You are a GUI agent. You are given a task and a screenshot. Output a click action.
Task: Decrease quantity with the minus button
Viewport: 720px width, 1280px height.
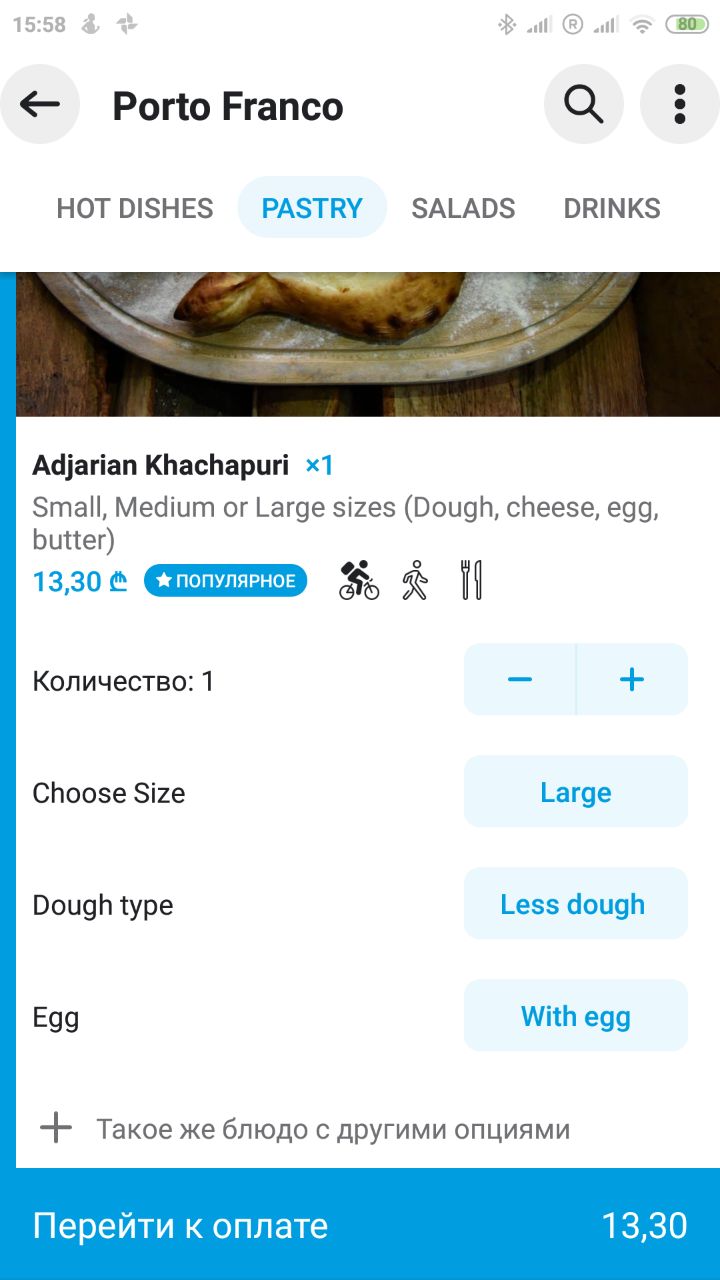(520, 680)
